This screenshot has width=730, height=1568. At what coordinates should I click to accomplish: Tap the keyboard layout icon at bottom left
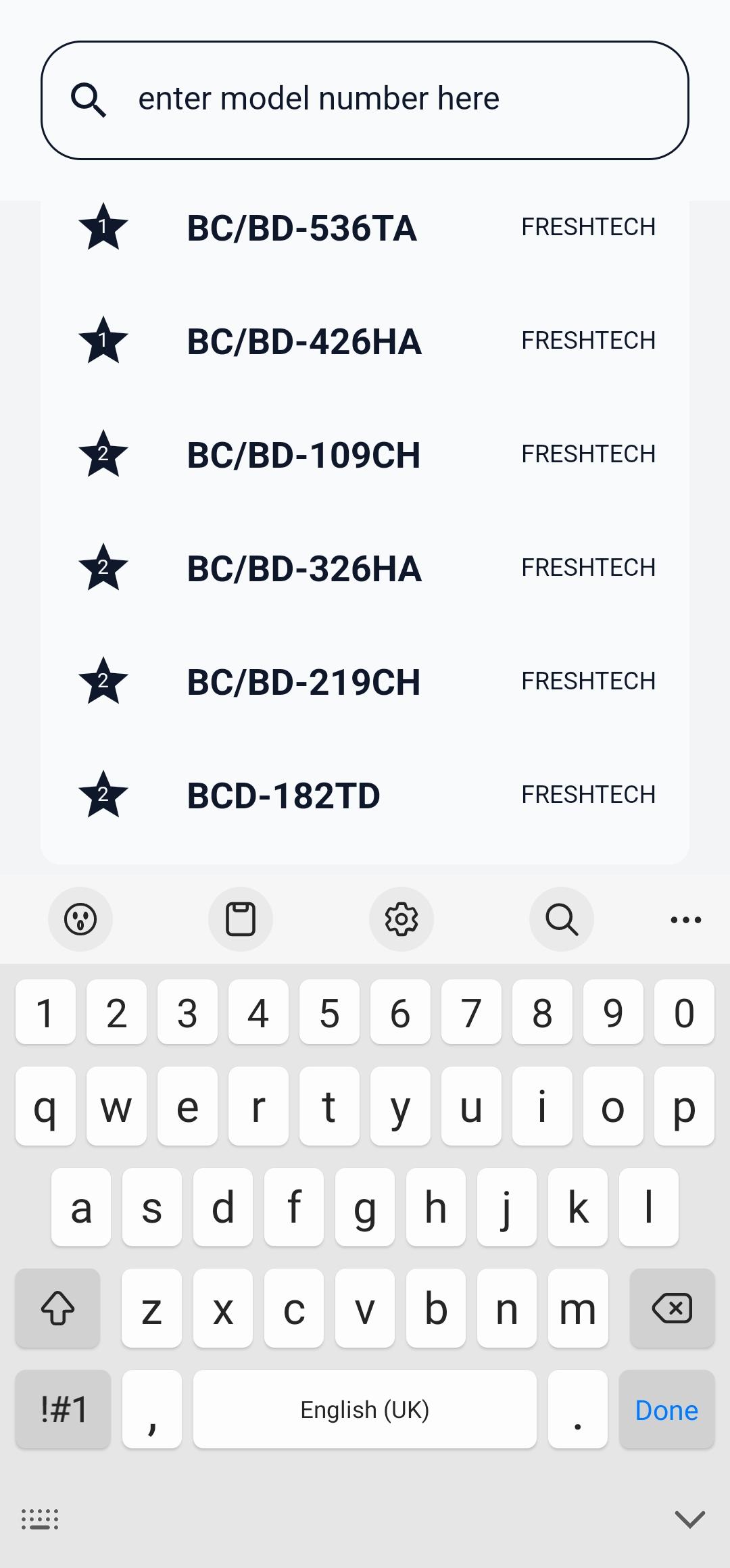(x=39, y=1518)
